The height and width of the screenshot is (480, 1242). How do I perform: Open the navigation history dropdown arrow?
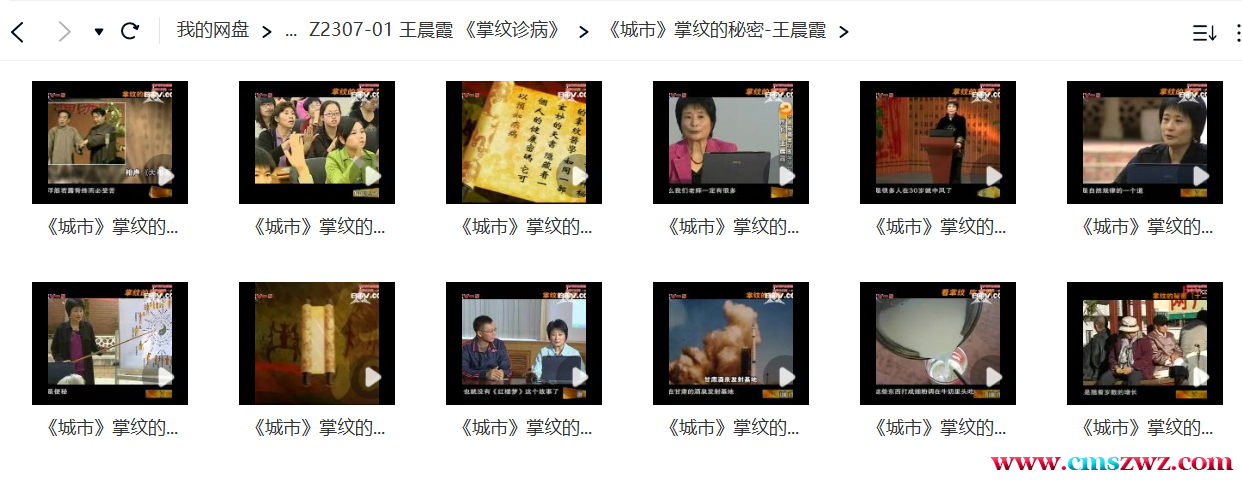pos(99,32)
